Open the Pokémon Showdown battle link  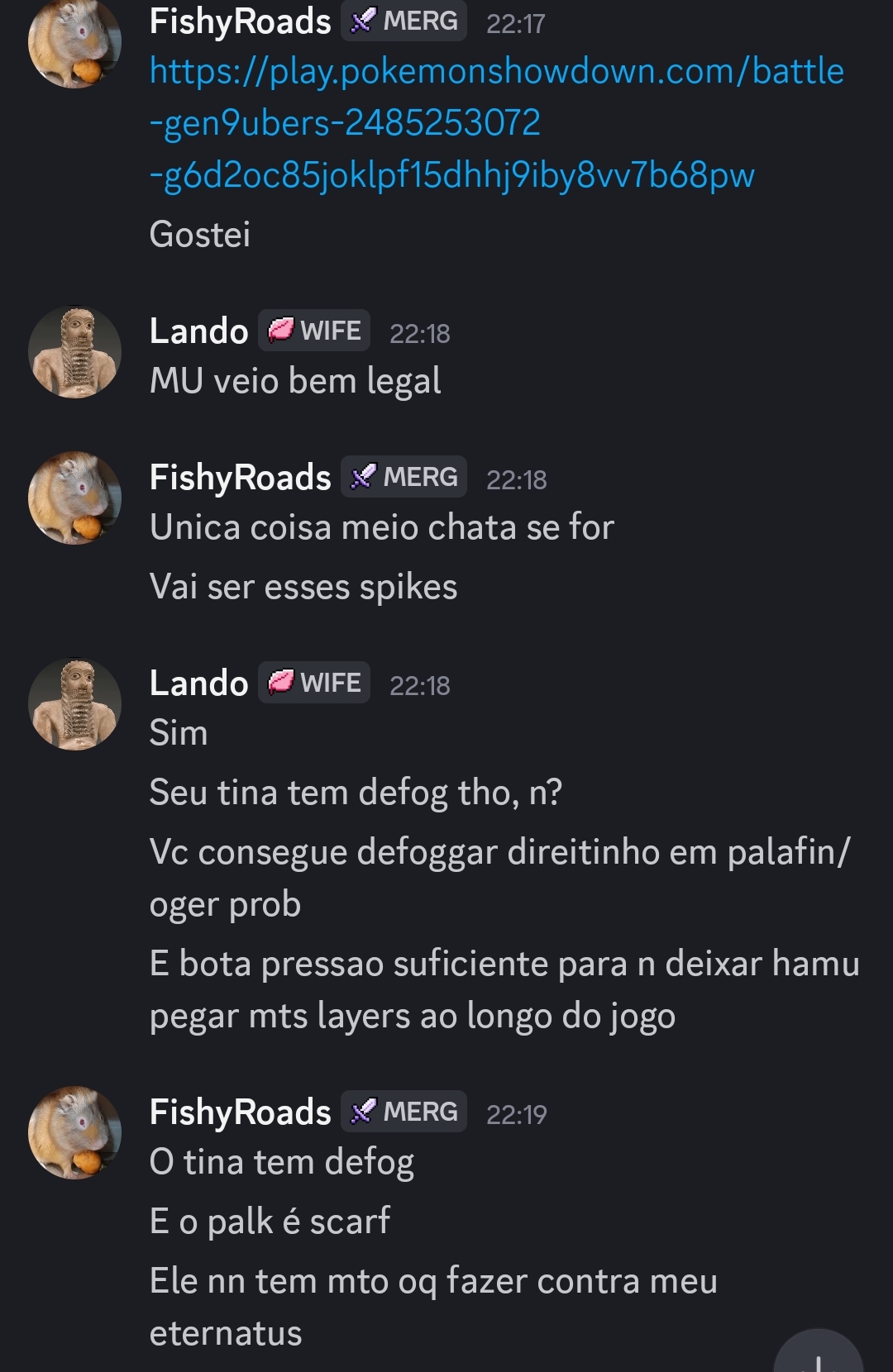click(x=496, y=122)
